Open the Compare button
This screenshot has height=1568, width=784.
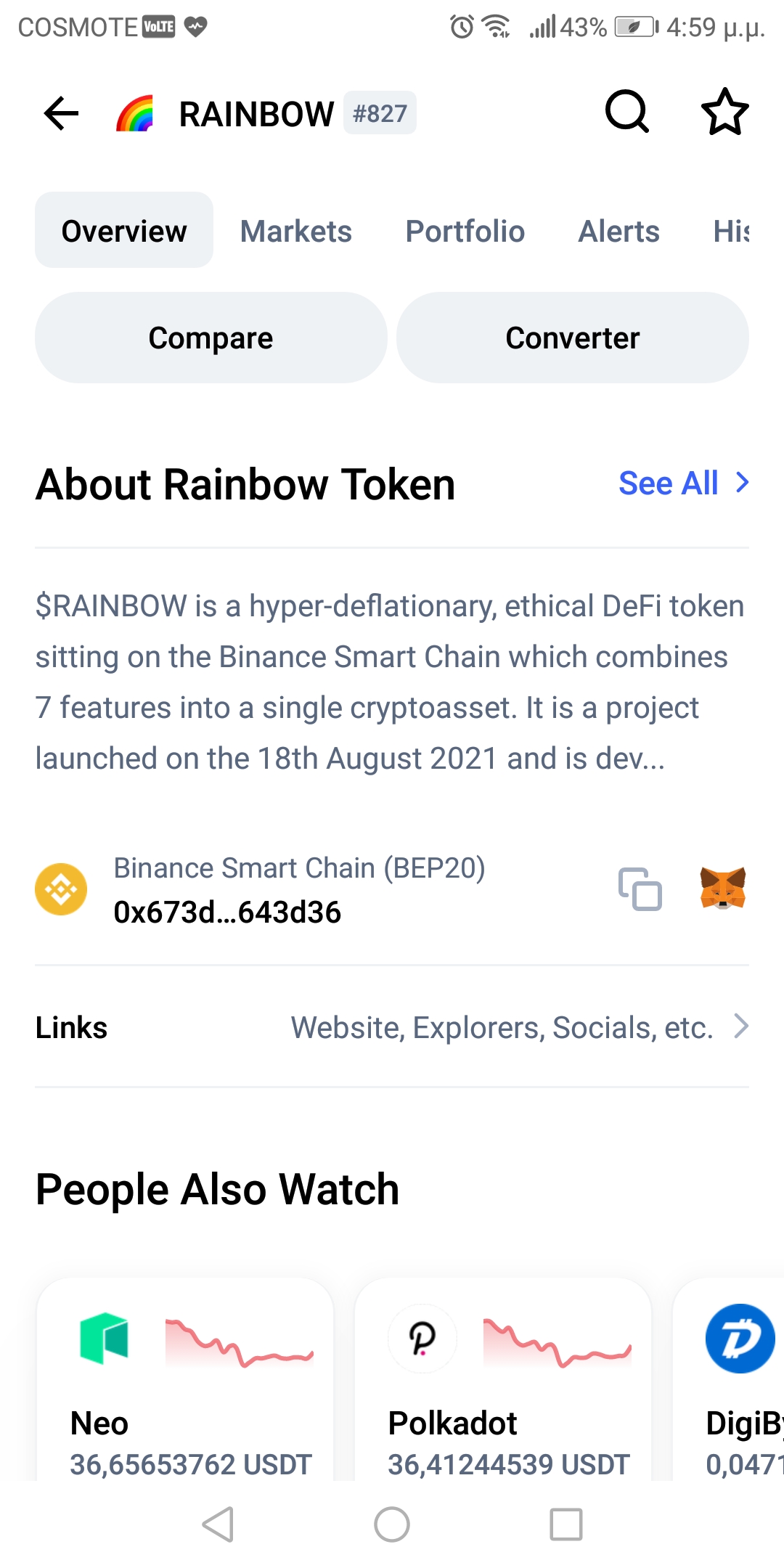click(211, 338)
